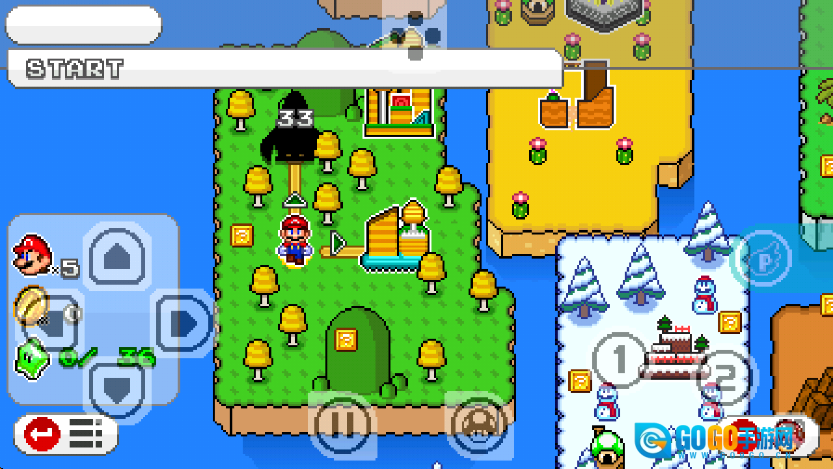This screenshot has height=469, width=833.
Task: Tap the round action button 1
Action: click(619, 358)
